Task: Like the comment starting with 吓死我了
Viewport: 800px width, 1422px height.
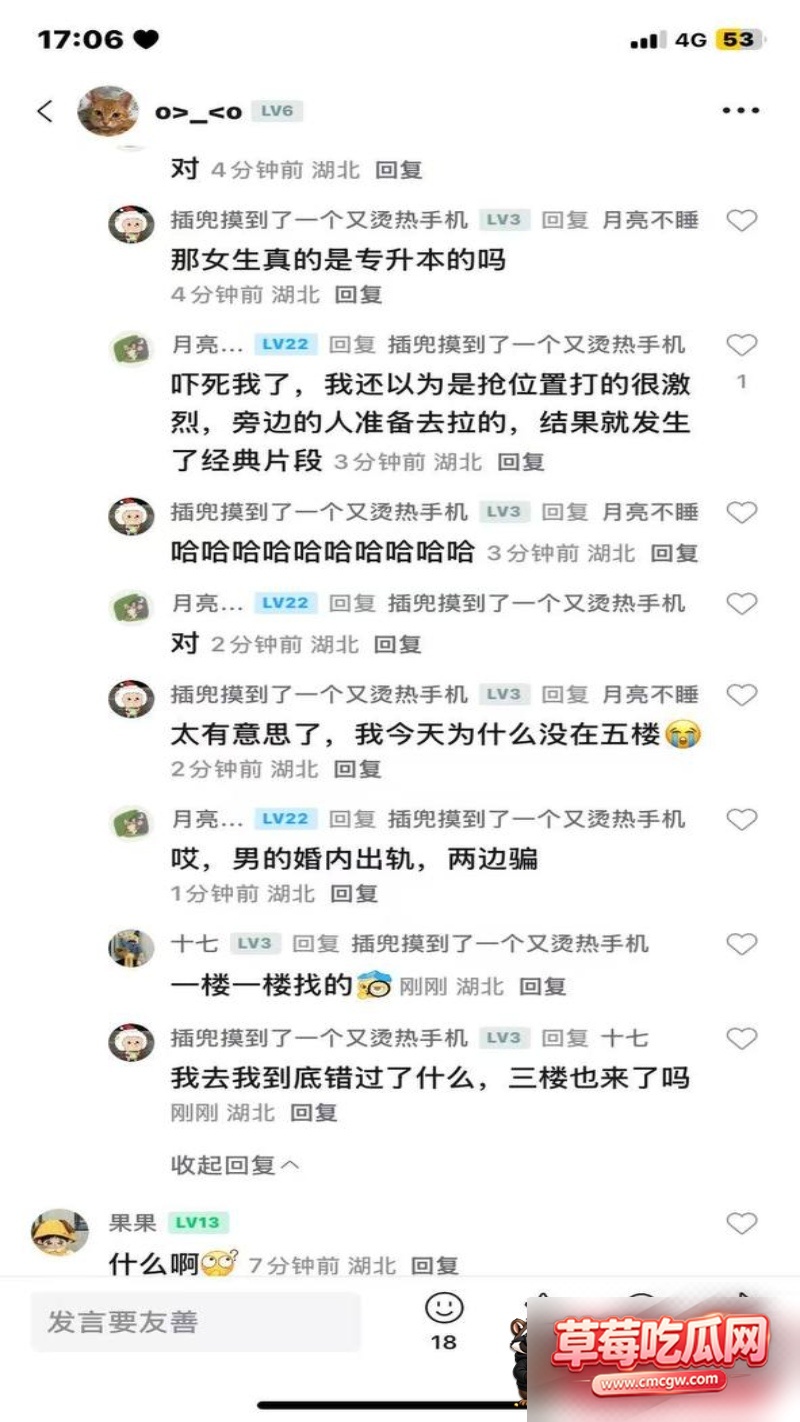Action: click(x=741, y=346)
